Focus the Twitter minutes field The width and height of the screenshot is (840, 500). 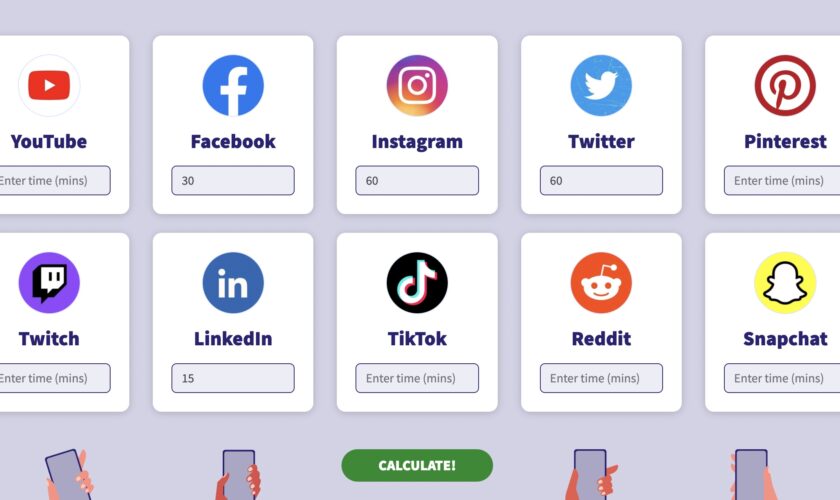(601, 181)
